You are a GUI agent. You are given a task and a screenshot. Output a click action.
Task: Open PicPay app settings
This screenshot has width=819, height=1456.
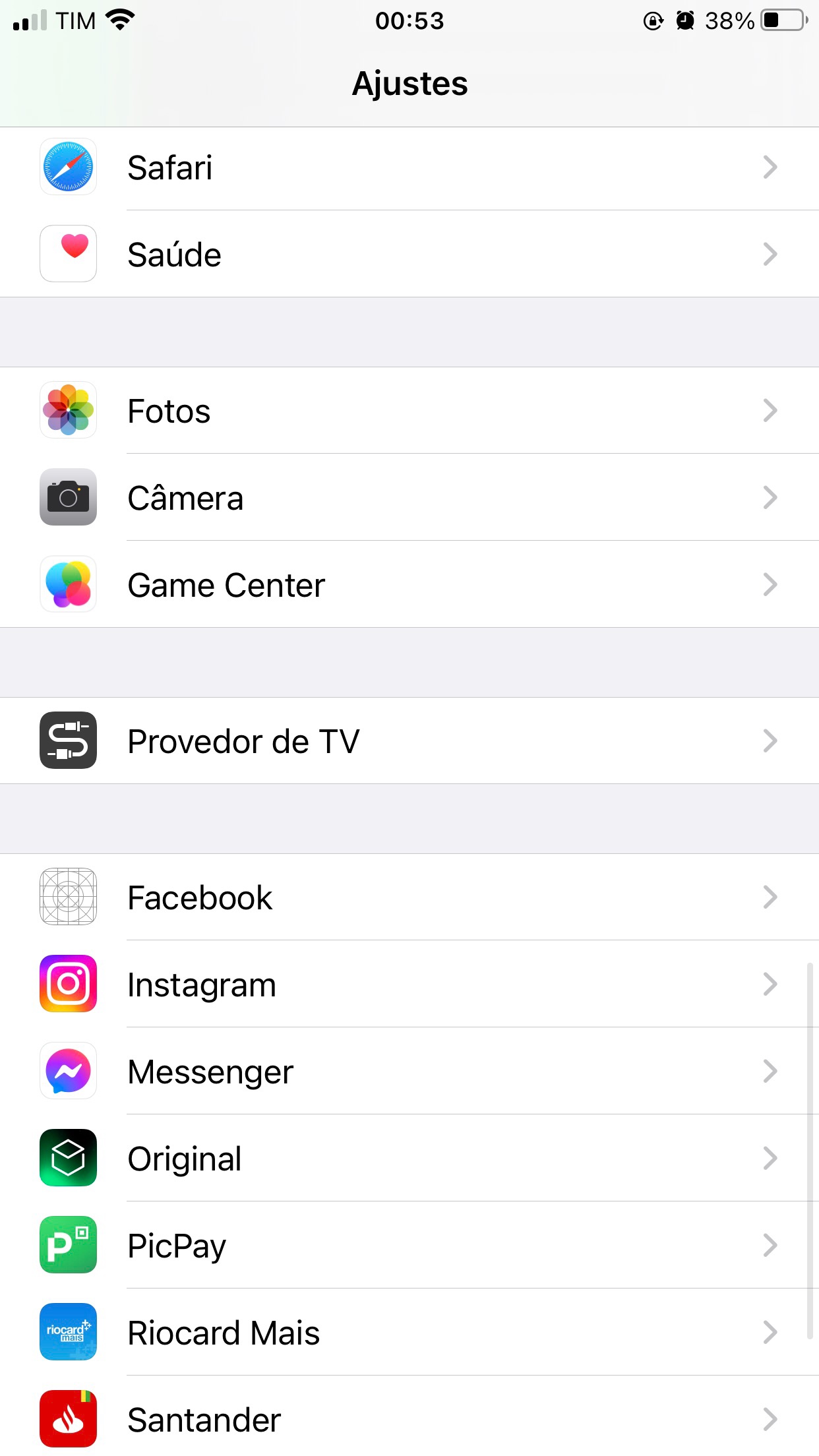click(409, 1246)
